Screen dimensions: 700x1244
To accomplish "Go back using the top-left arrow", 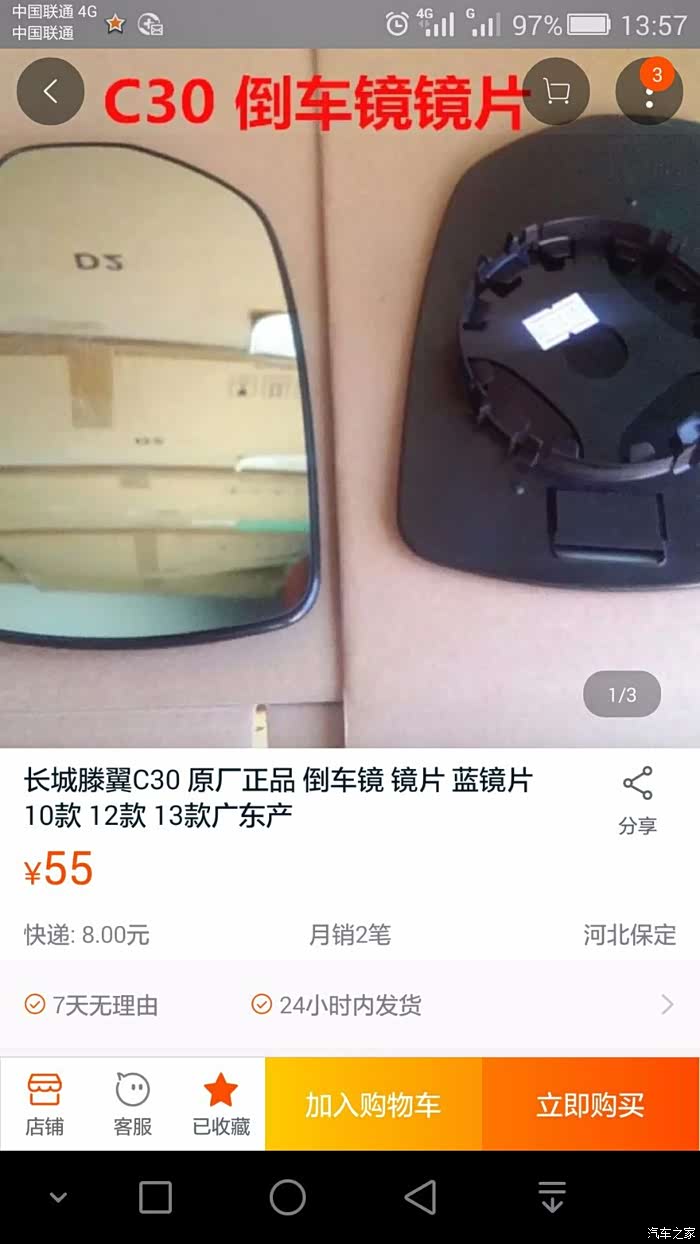I will [50, 92].
